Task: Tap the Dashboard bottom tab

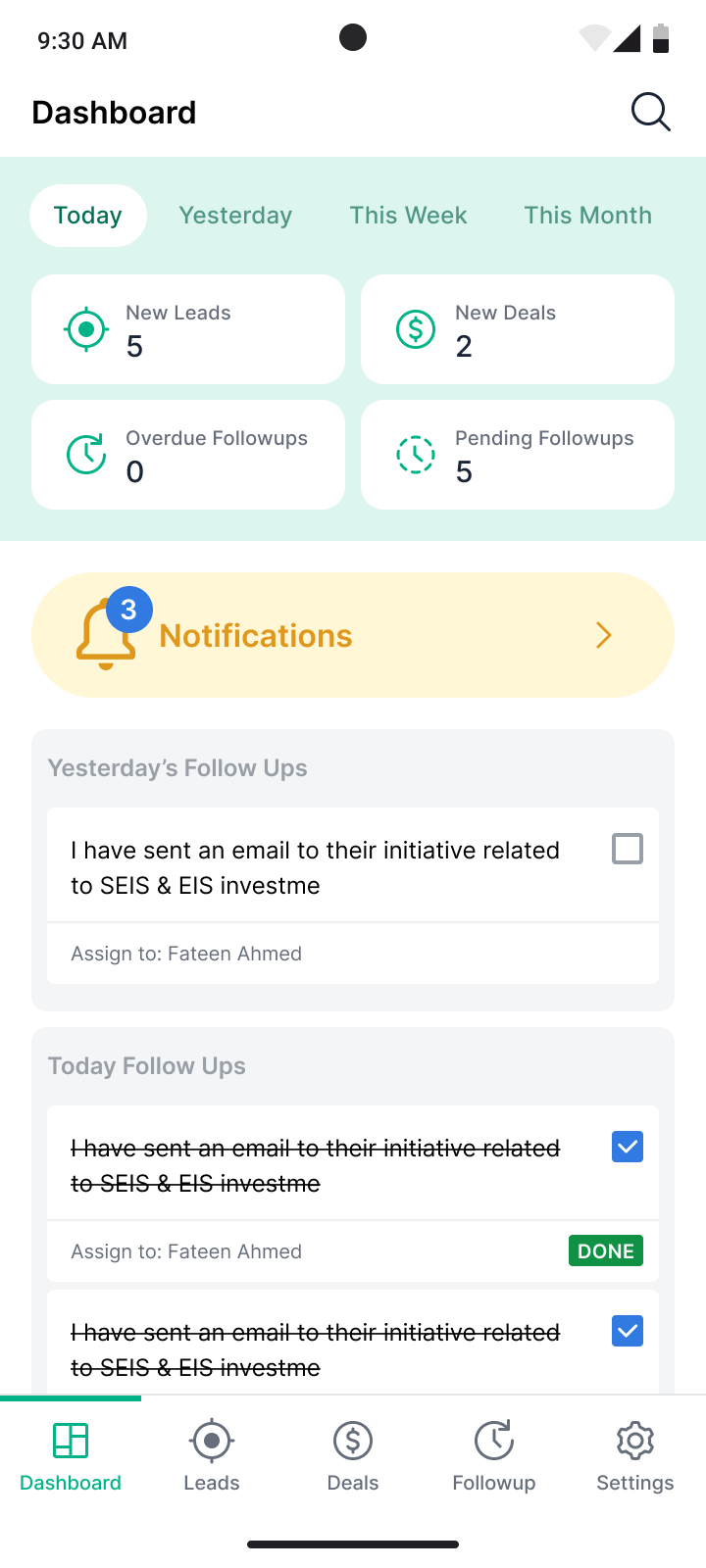Action: point(71,1456)
